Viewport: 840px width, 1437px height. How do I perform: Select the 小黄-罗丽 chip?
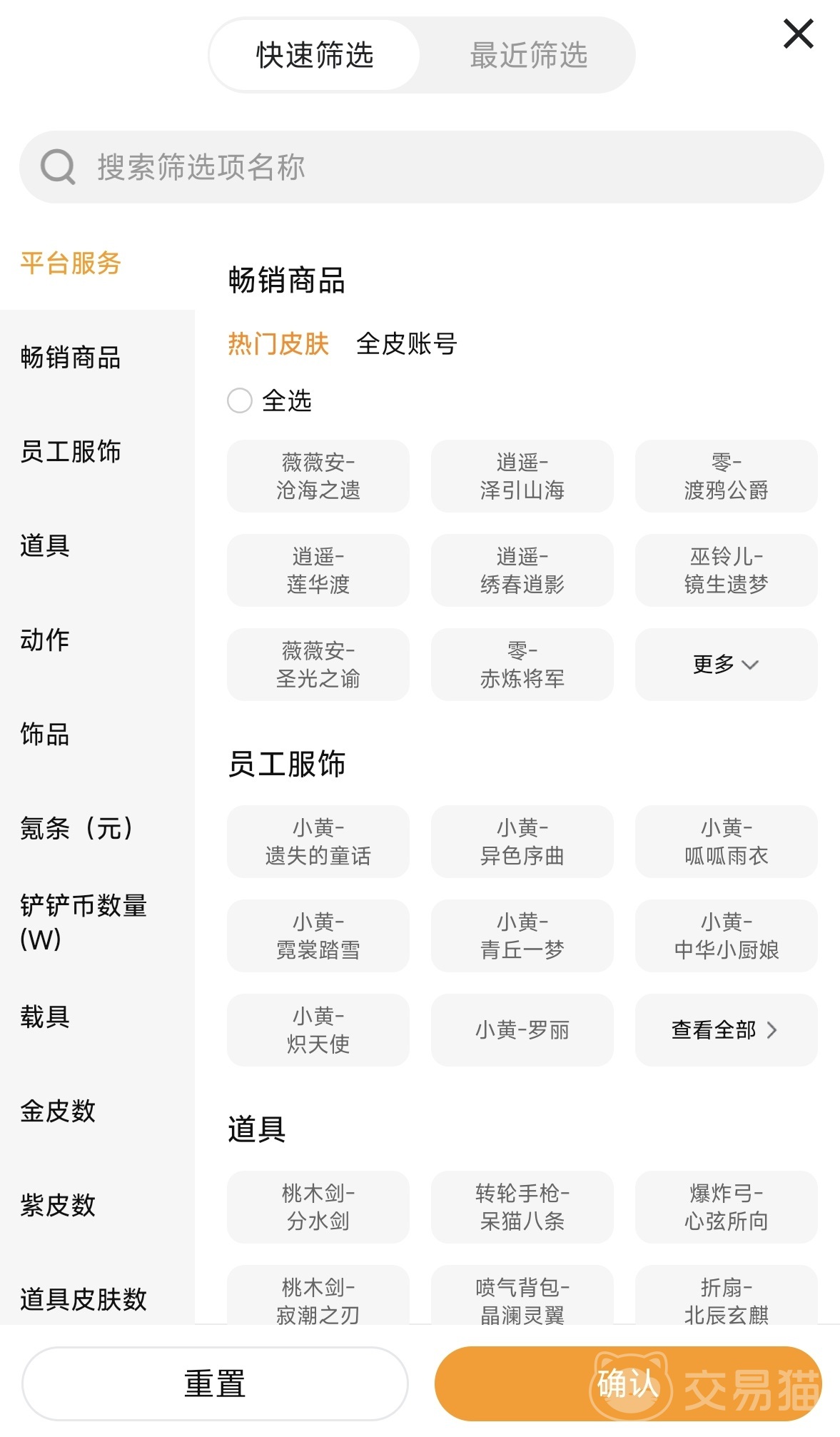pyautogui.click(x=522, y=1030)
